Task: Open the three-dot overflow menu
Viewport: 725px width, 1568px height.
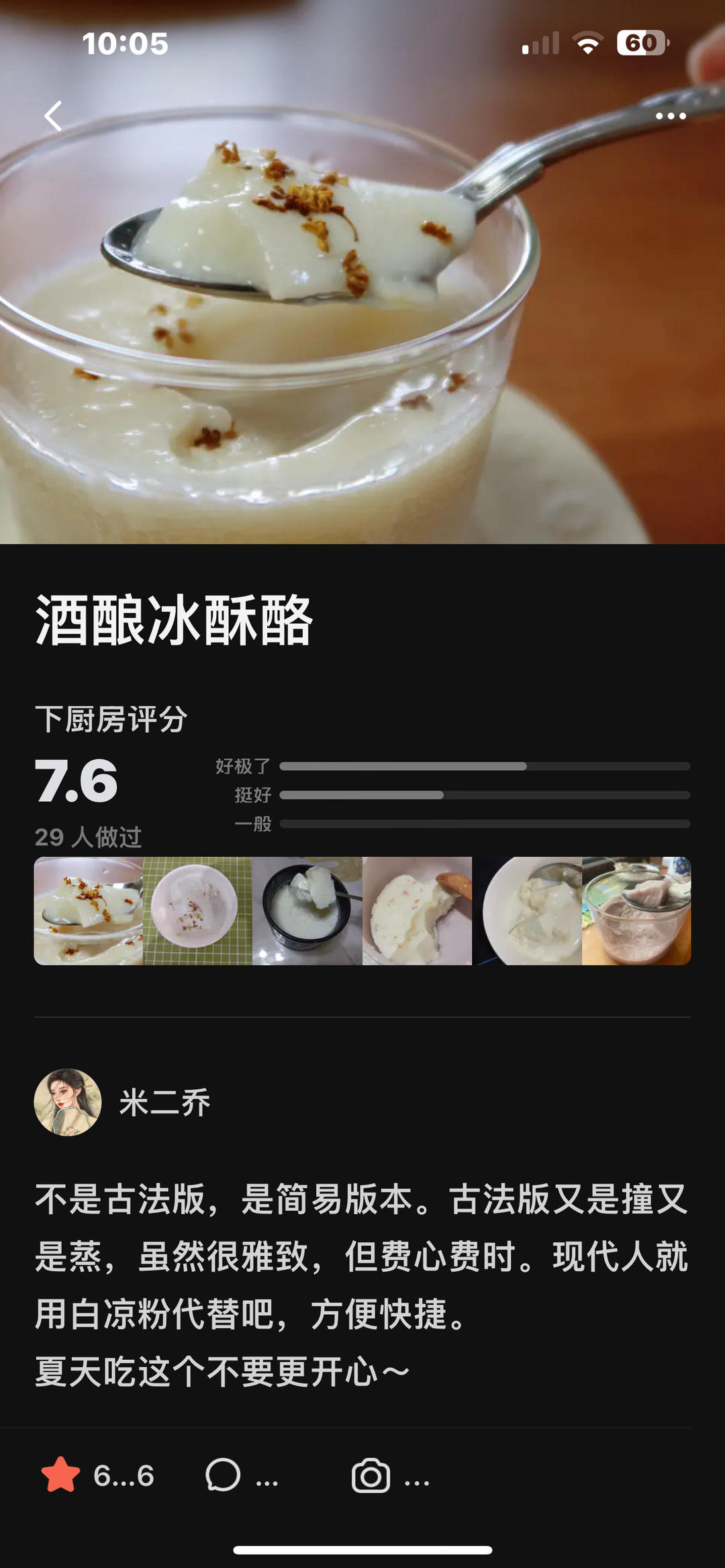Action: (x=670, y=116)
